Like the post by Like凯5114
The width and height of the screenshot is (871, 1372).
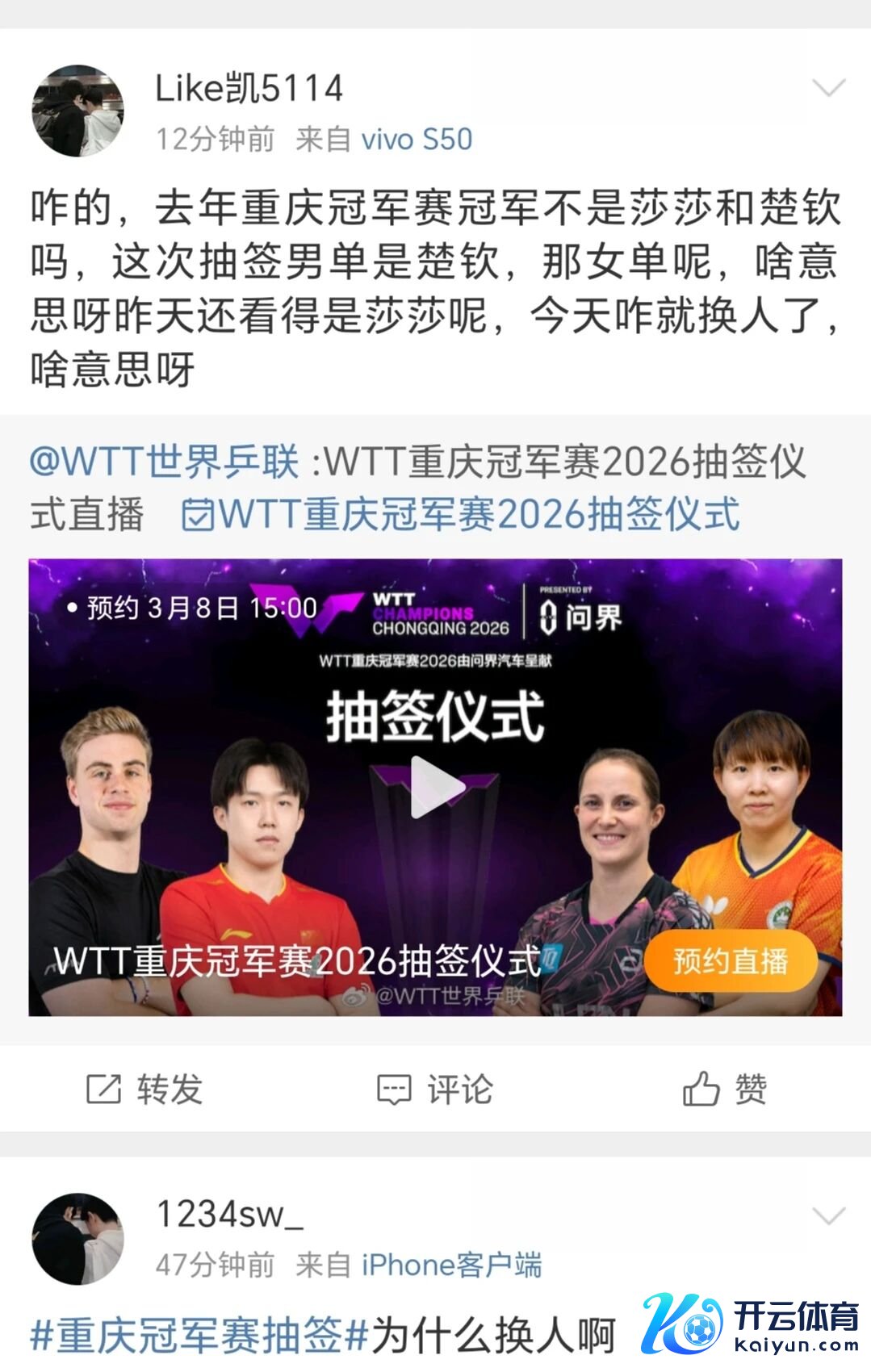725,1089
